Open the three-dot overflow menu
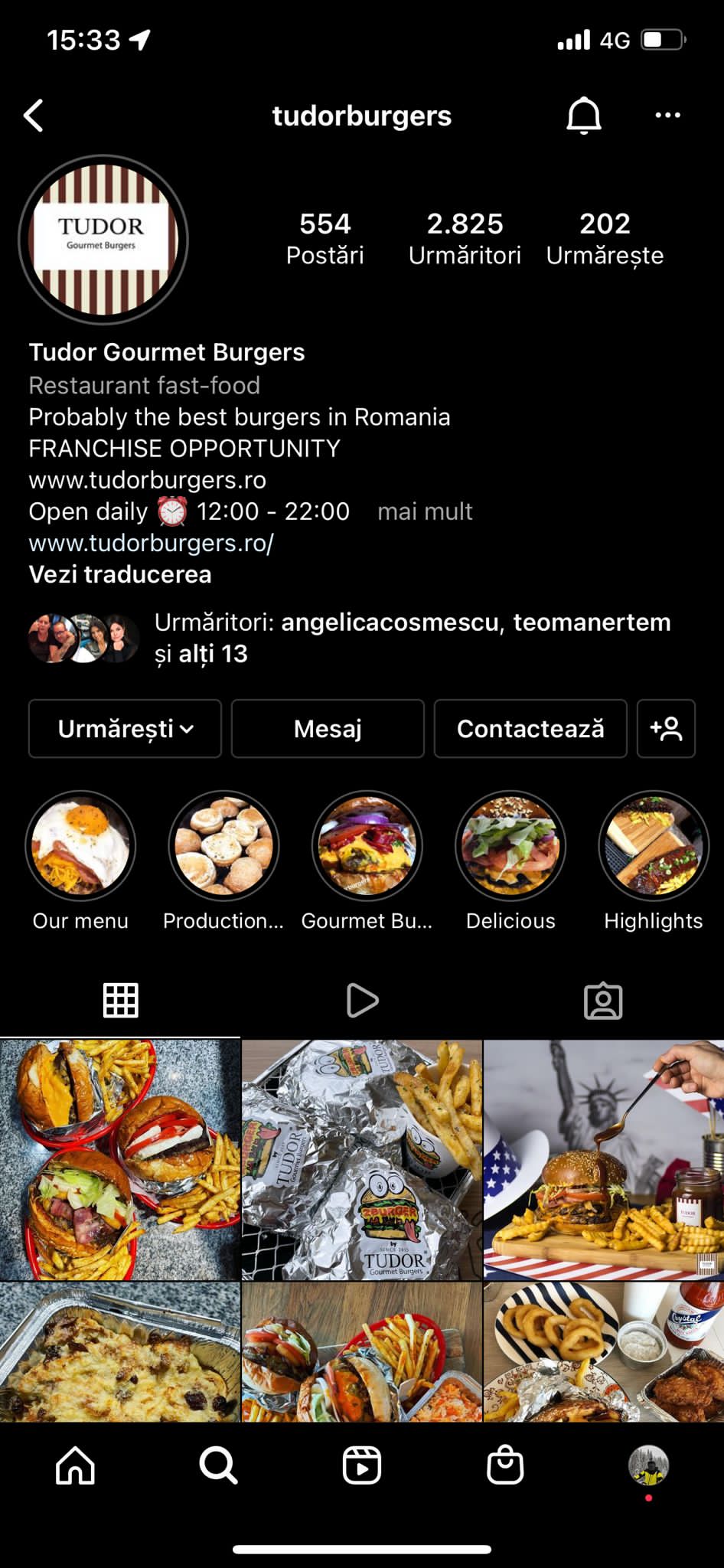Screen dimensions: 724x1568 click(x=667, y=116)
